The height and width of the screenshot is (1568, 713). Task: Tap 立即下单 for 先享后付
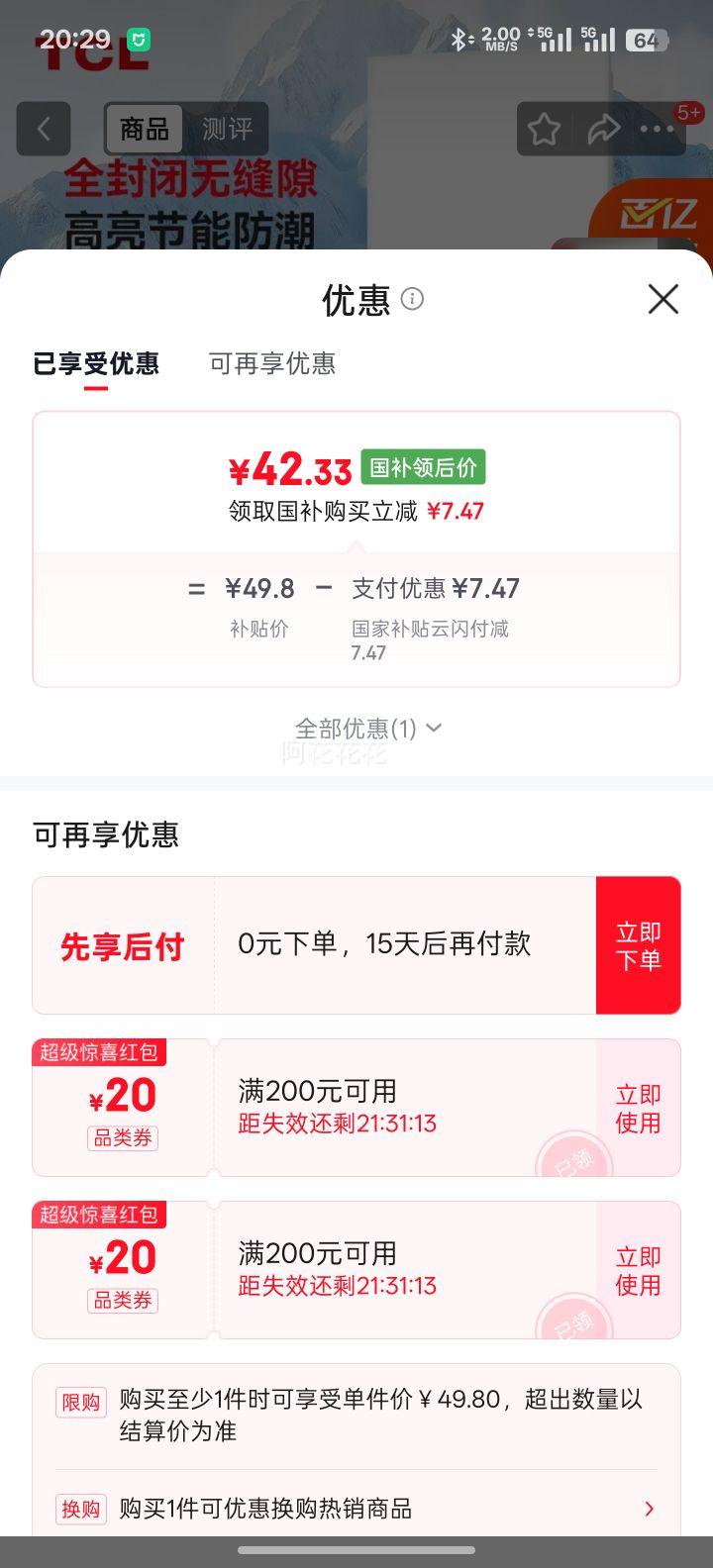[639, 944]
